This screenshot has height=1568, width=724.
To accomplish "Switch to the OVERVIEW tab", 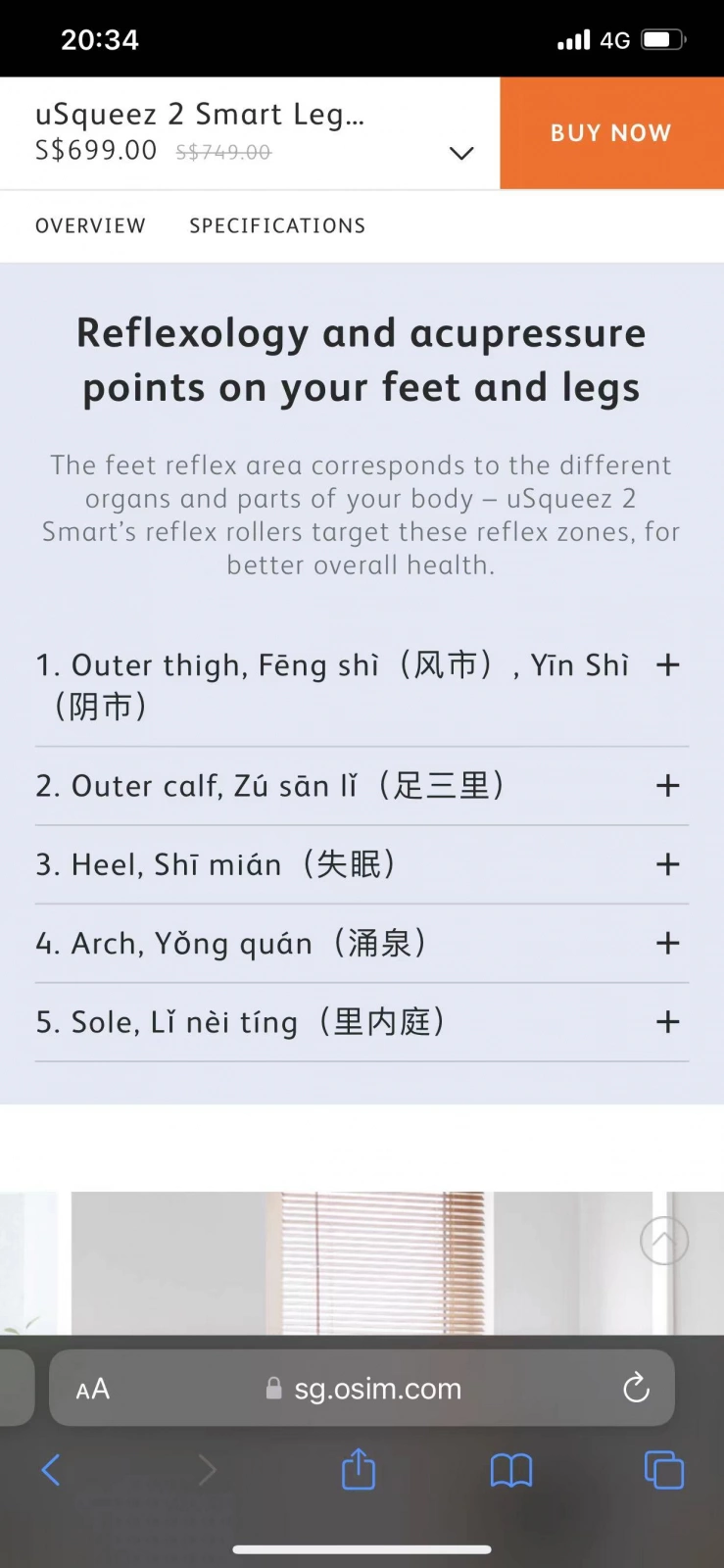I will tap(90, 226).
